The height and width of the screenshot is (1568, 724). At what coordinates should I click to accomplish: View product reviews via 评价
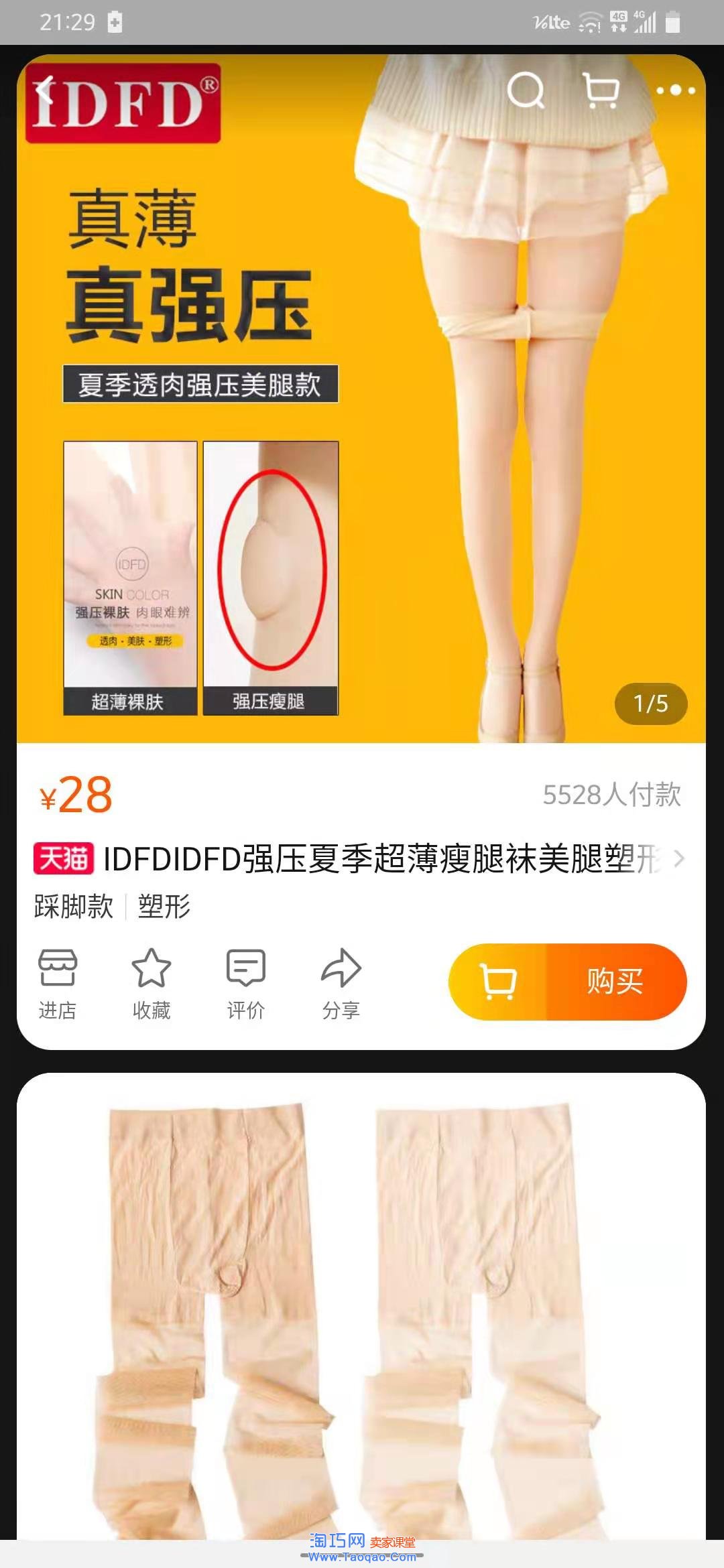click(x=246, y=984)
